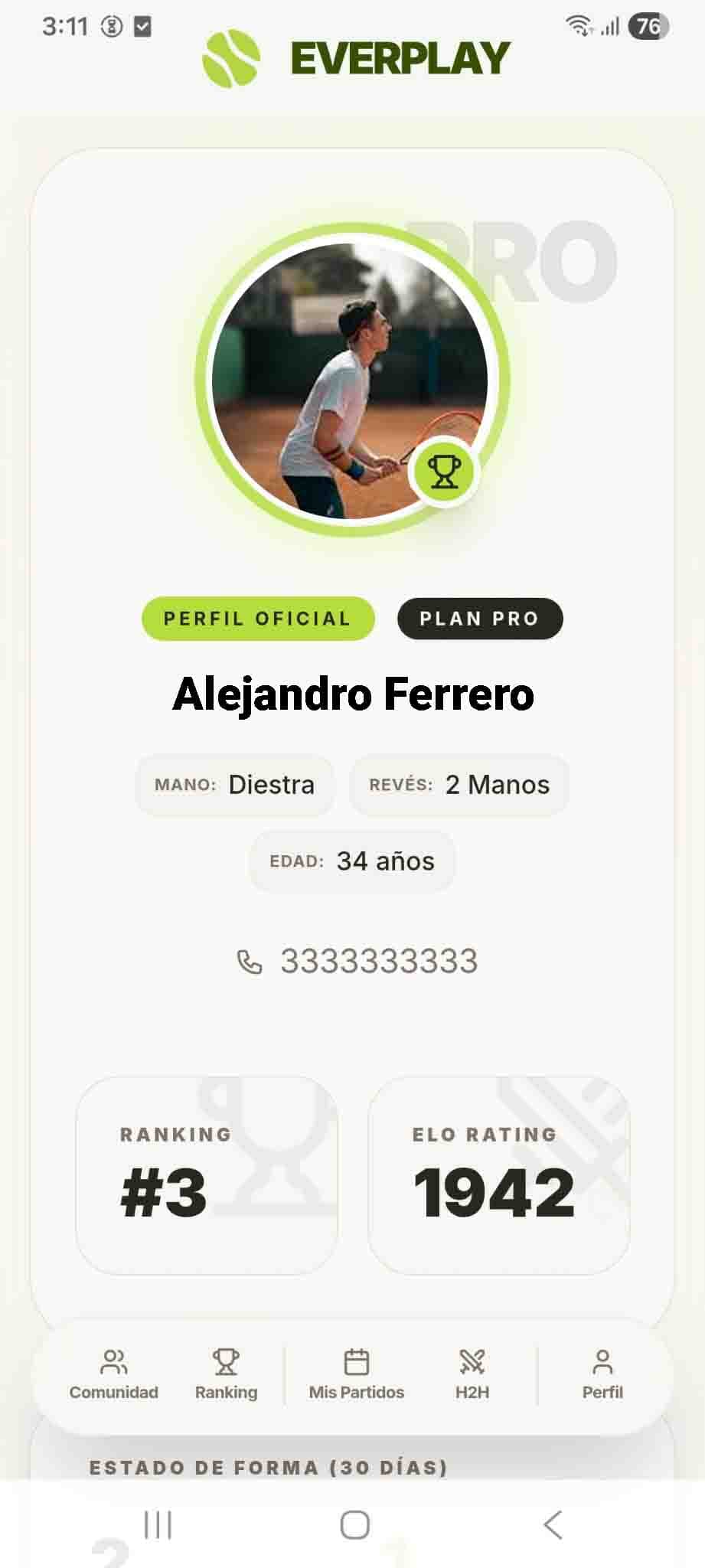Image resolution: width=705 pixels, height=1568 pixels.
Task: Open the Perfil icon in bottom navigation
Action: tap(603, 1363)
